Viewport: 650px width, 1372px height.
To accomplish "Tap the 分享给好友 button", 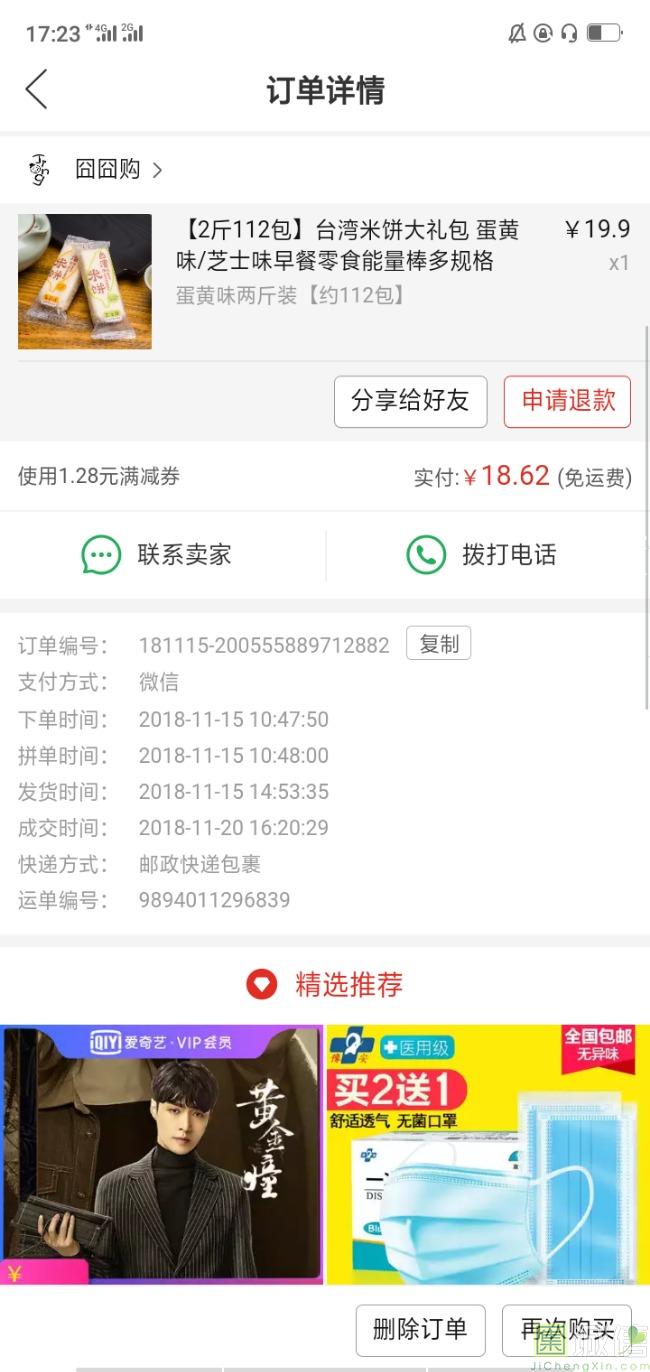I will [x=410, y=401].
